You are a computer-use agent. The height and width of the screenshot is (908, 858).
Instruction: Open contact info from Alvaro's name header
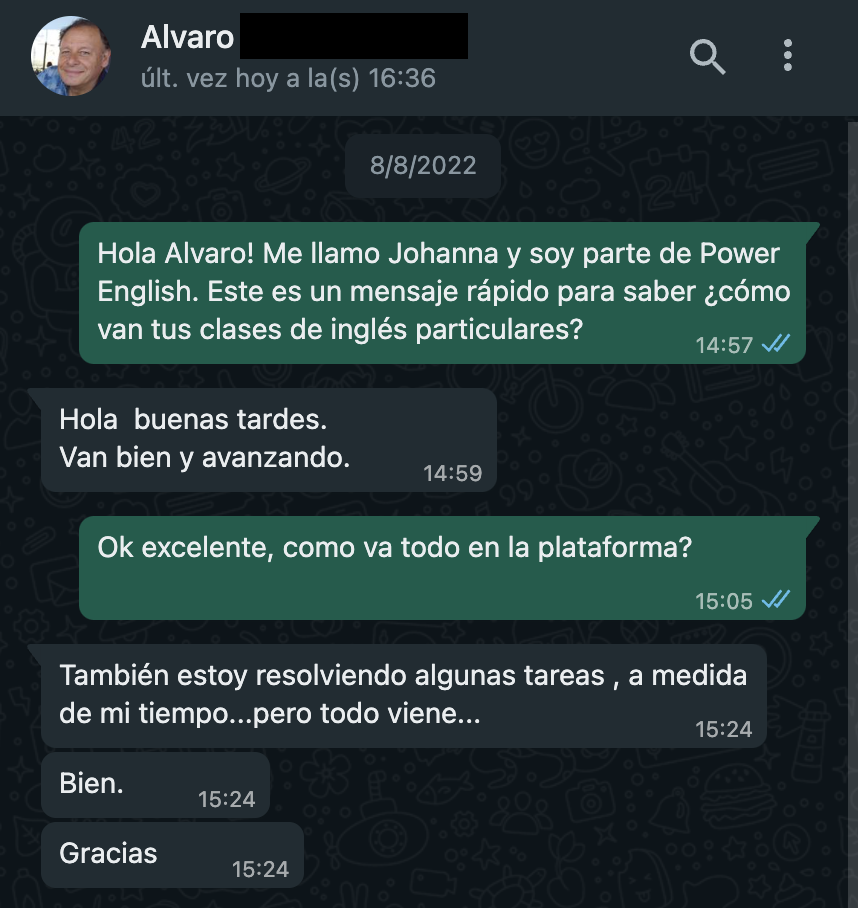click(x=188, y=38)
